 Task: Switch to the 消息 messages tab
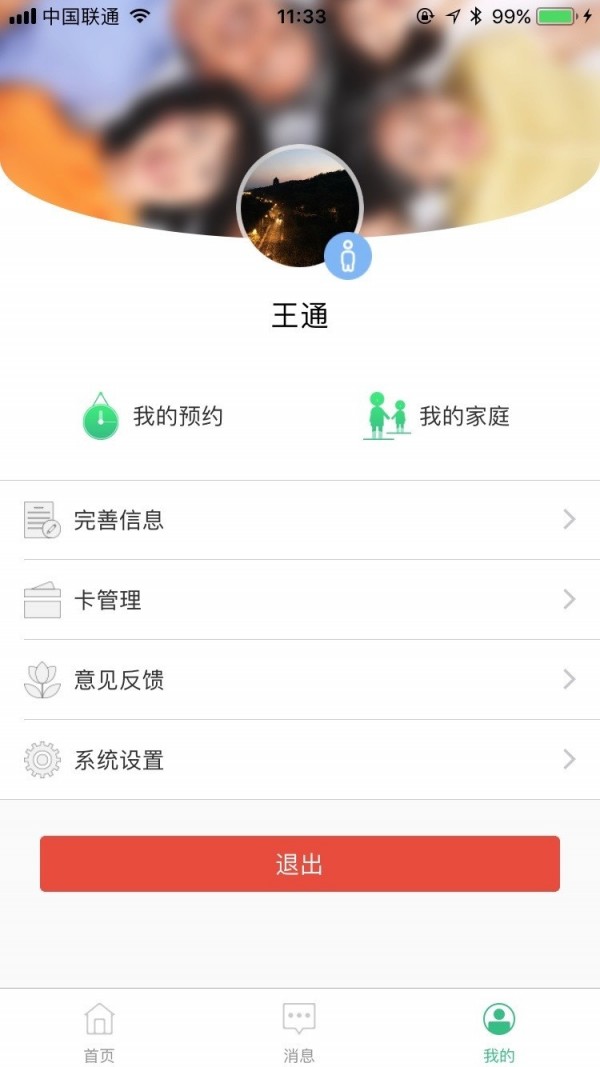tap(299, 1031)
